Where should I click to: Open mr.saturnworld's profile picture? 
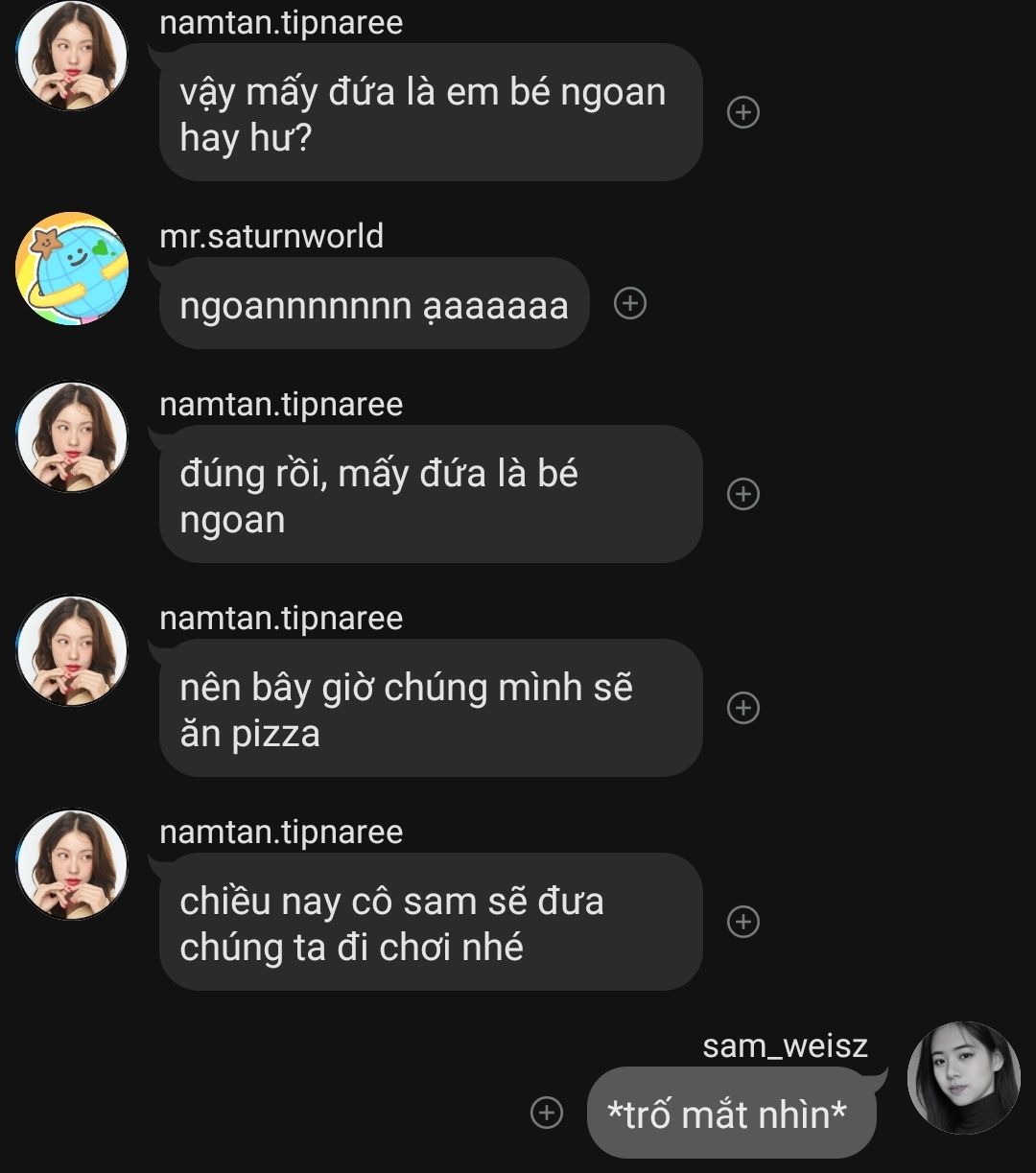[x=72, y=269]
